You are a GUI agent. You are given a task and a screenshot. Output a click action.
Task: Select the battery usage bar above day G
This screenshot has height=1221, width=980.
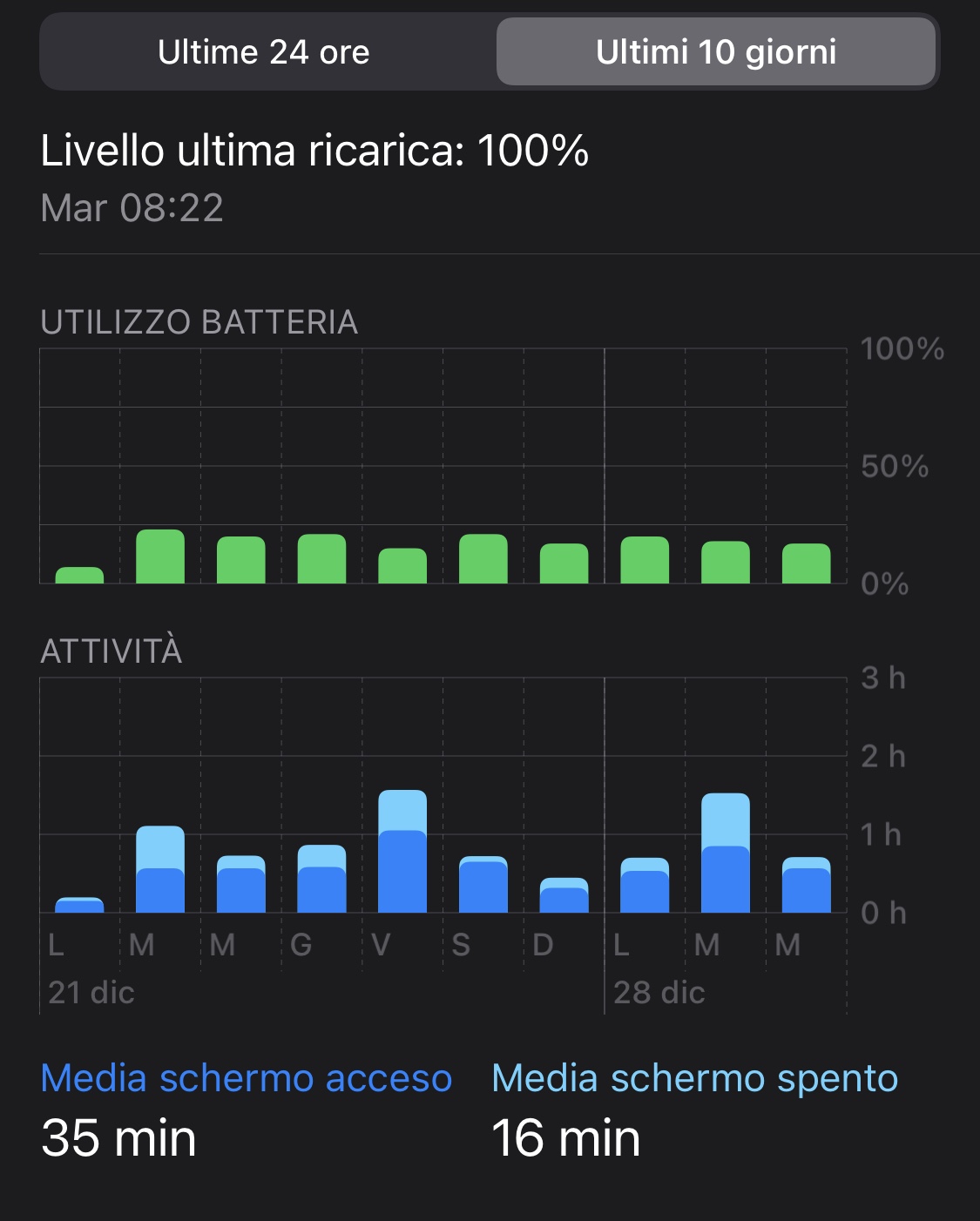click(x=321, y=558)
